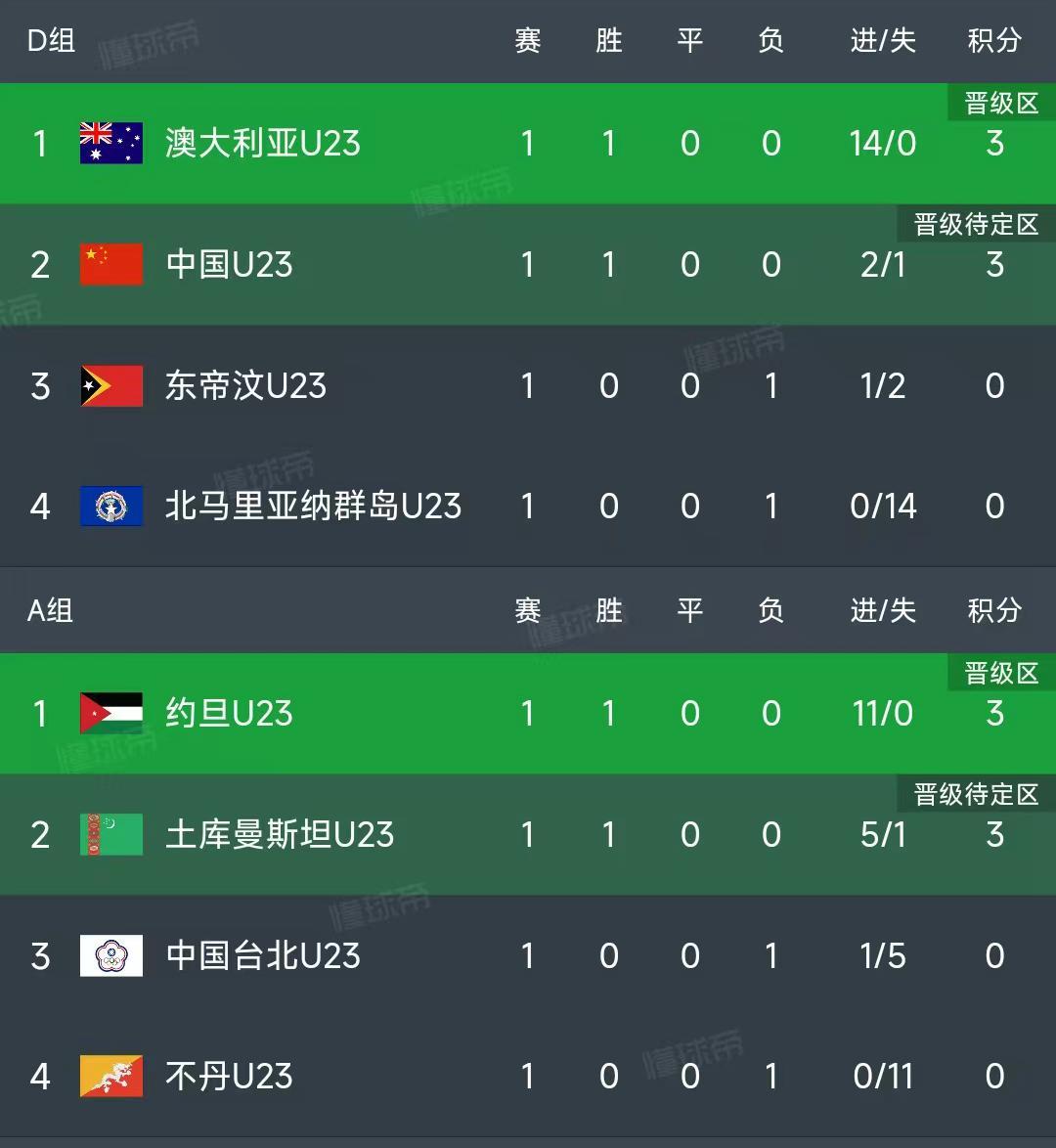This screenshot has width=1056, height=1148.
Task: Click the Turkmenistan U23 flag icon
Action: (x=110, y=836)
